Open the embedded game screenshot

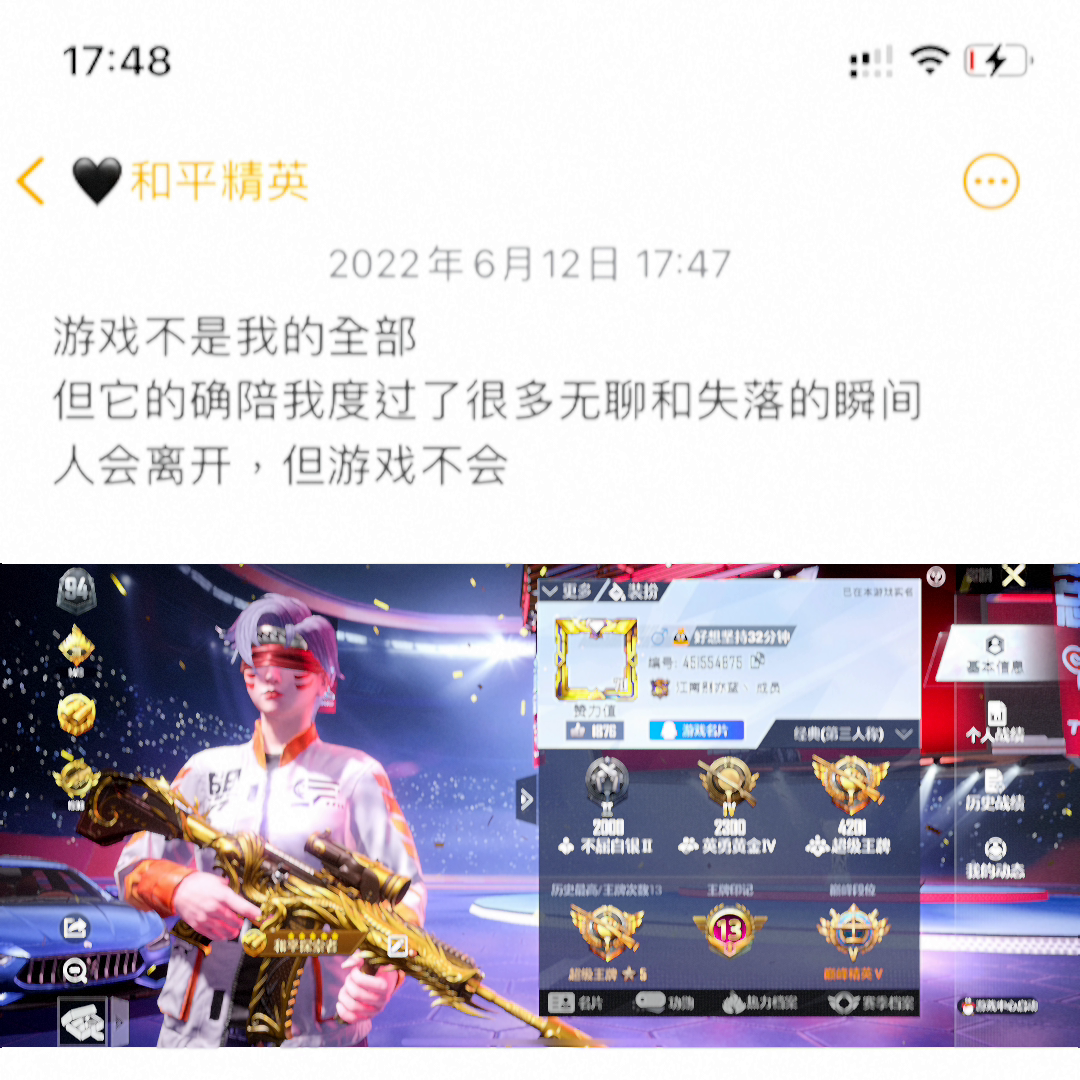click(x=540, y=805)
